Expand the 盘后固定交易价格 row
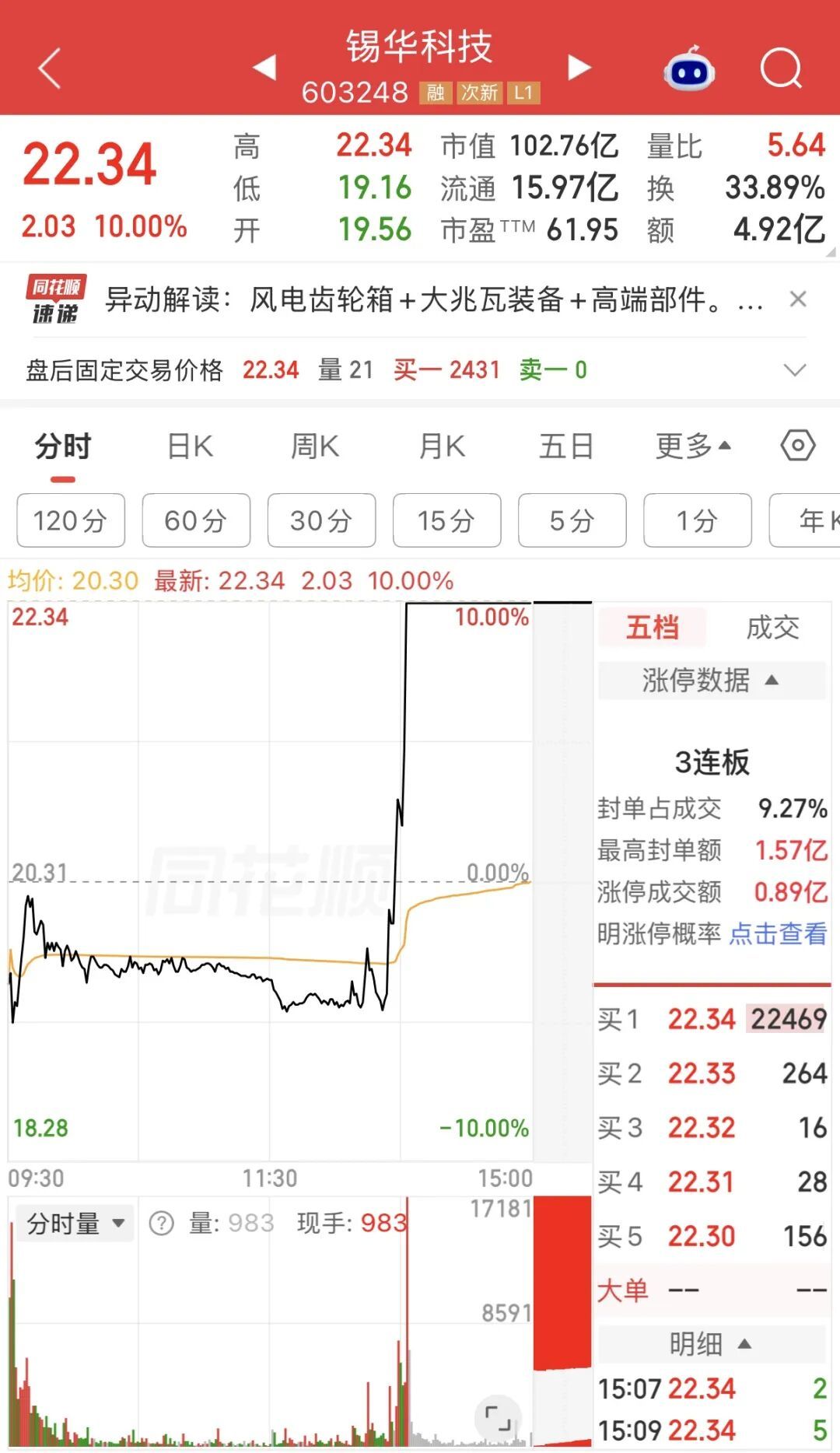Screen dimensions: 840x1453 (x=795, y=369)
